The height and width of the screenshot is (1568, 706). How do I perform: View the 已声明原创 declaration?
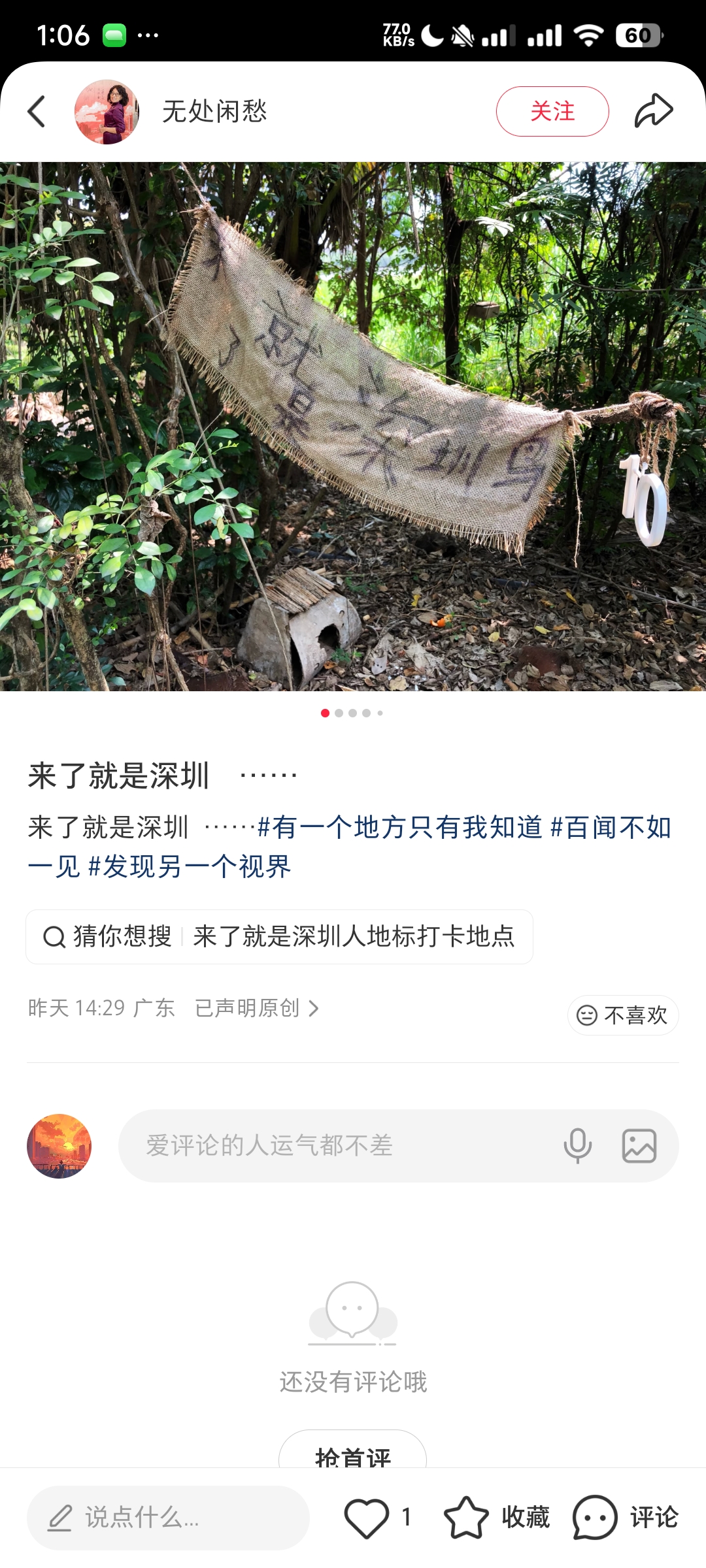[256, 1008]
